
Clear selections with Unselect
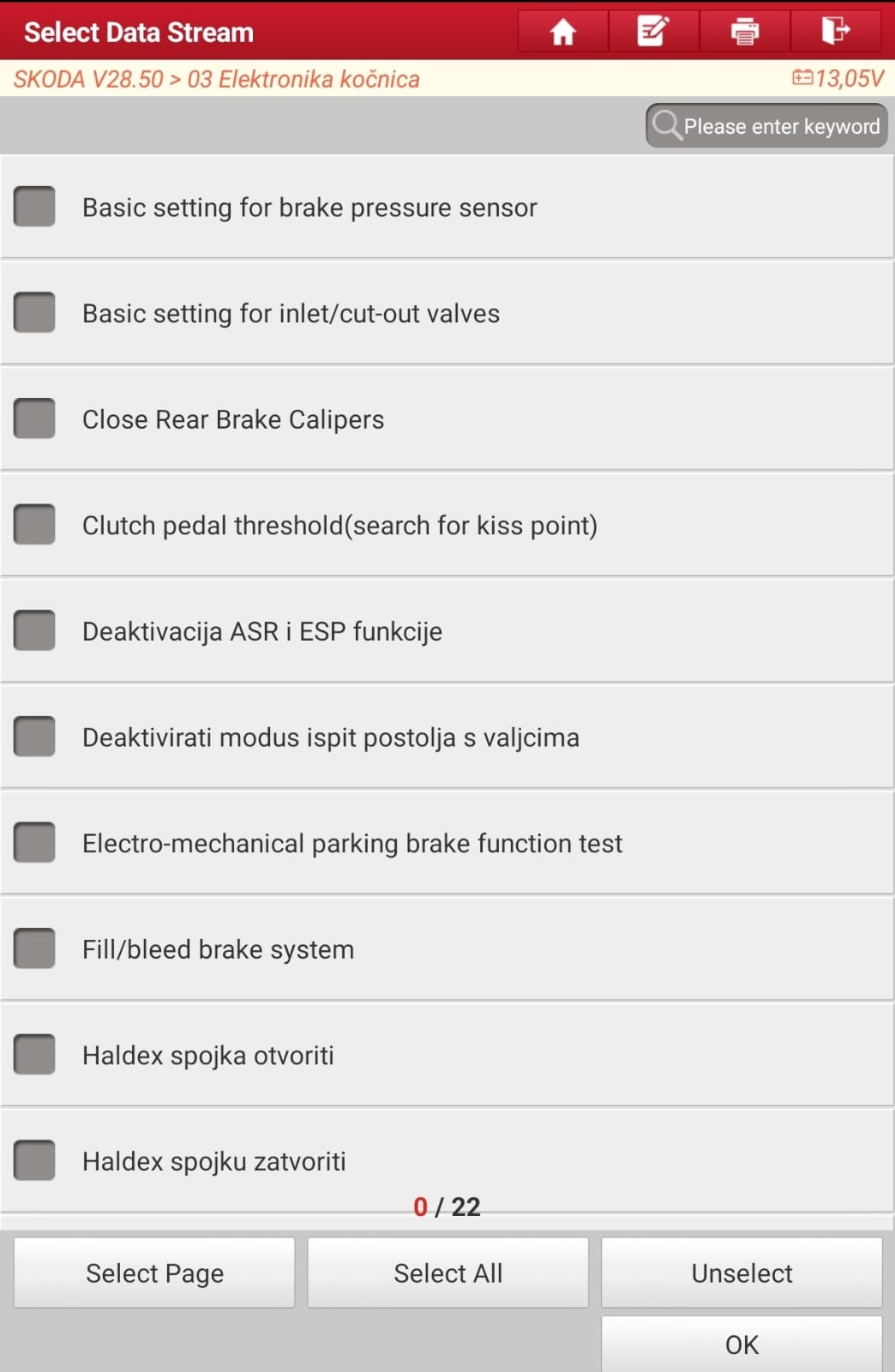pos(742,1273)
